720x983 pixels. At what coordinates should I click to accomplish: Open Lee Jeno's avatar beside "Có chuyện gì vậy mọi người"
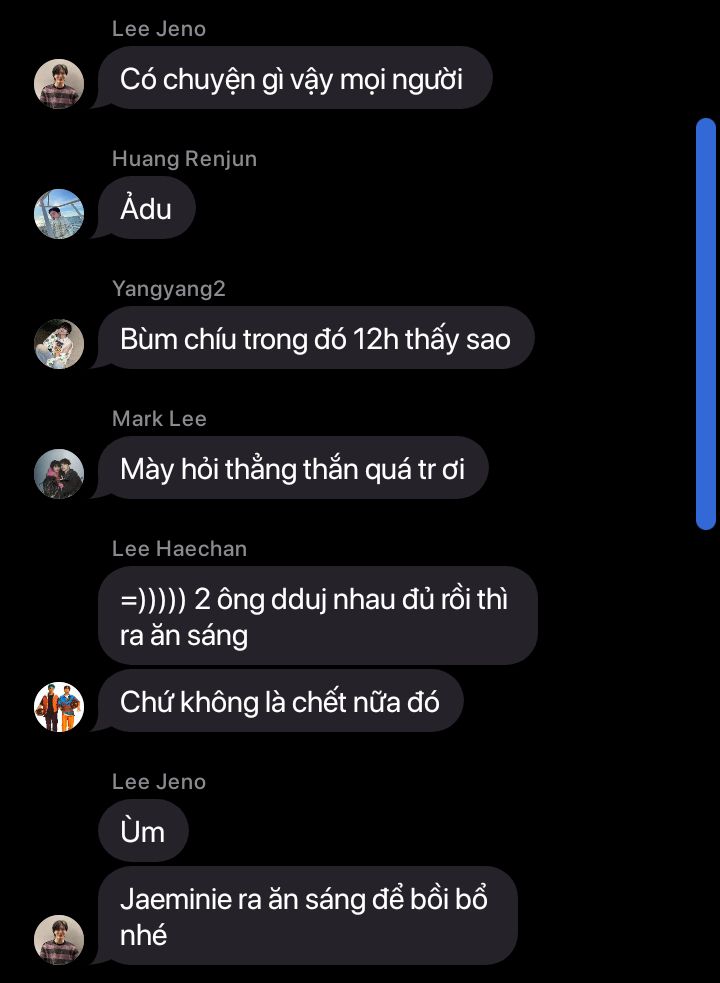(x=59, y=84)
